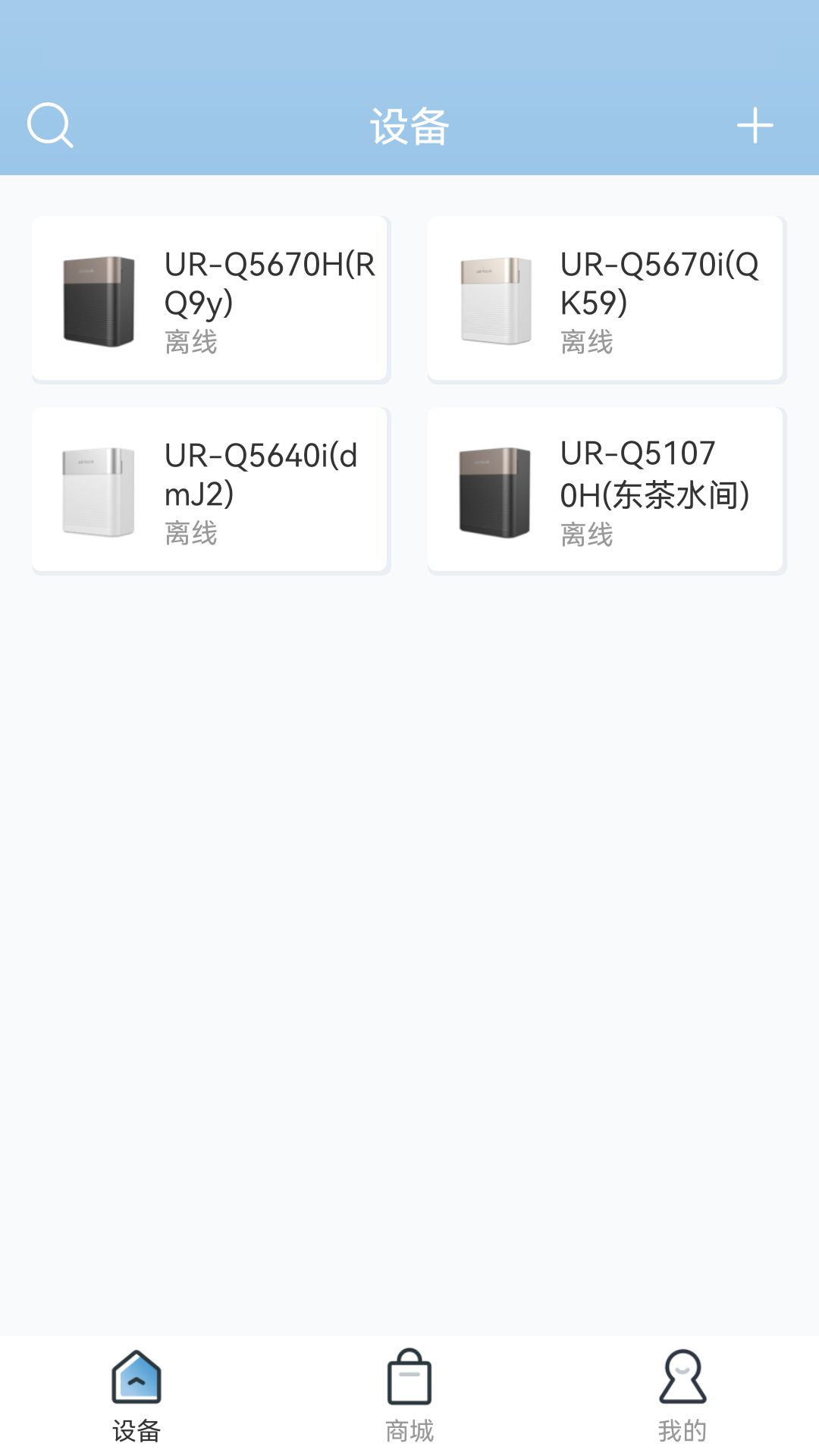Tap the plus icon to add a device
The width and height of the screenshot is (819, 1456).
(x=755, y=126)
